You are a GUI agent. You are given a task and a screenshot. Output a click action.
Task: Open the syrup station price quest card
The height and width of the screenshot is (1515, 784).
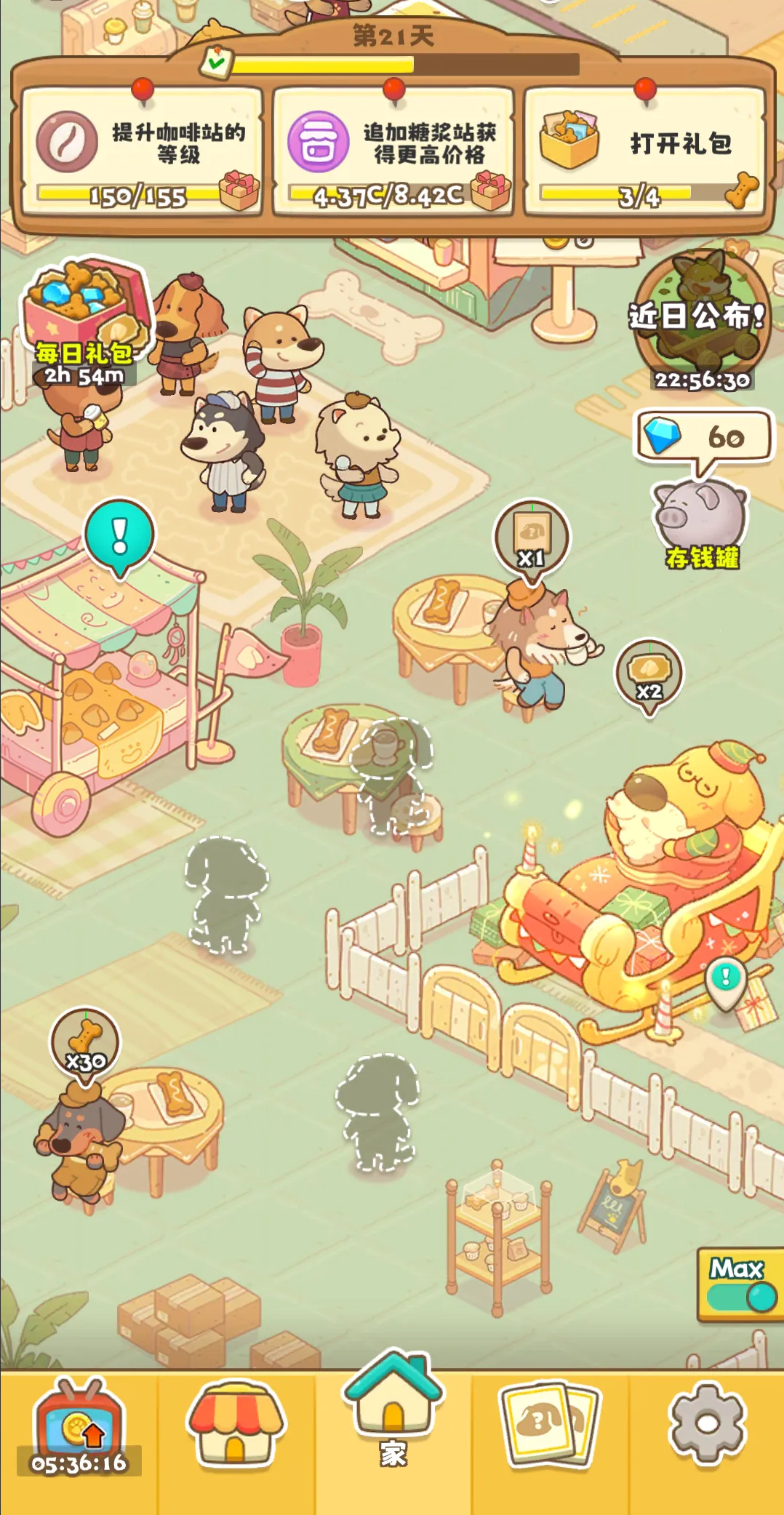393,152
